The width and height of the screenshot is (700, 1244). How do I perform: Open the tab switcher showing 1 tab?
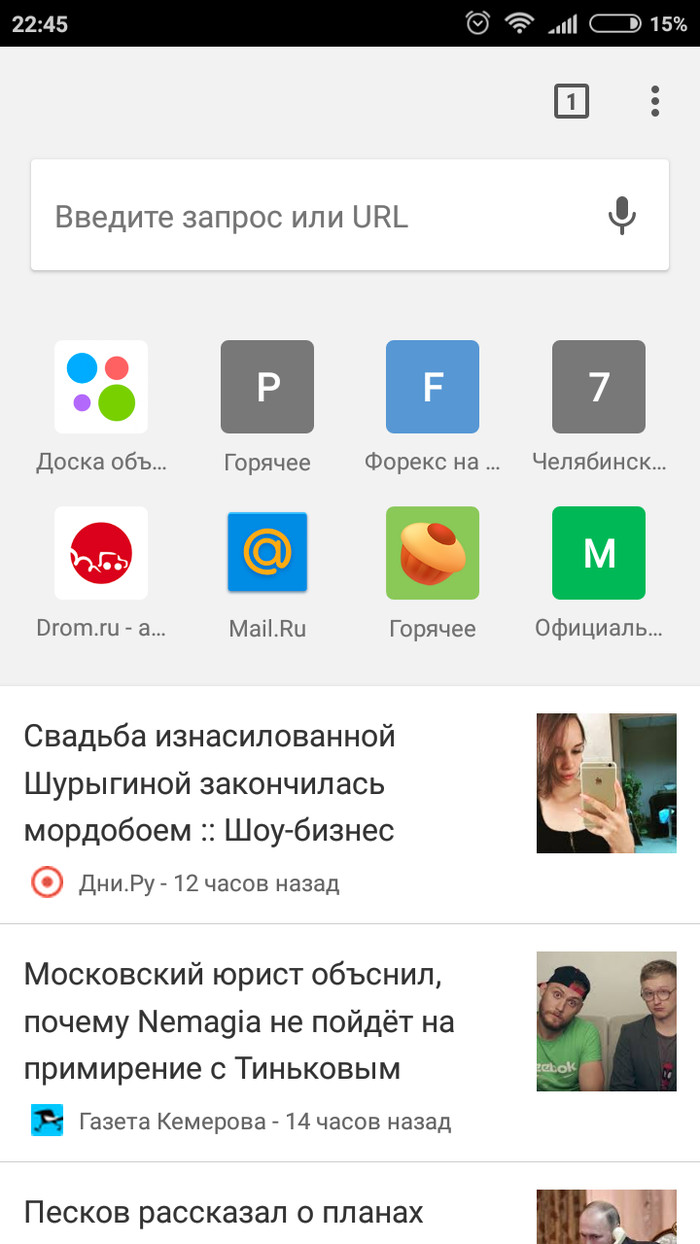(571, 101)
